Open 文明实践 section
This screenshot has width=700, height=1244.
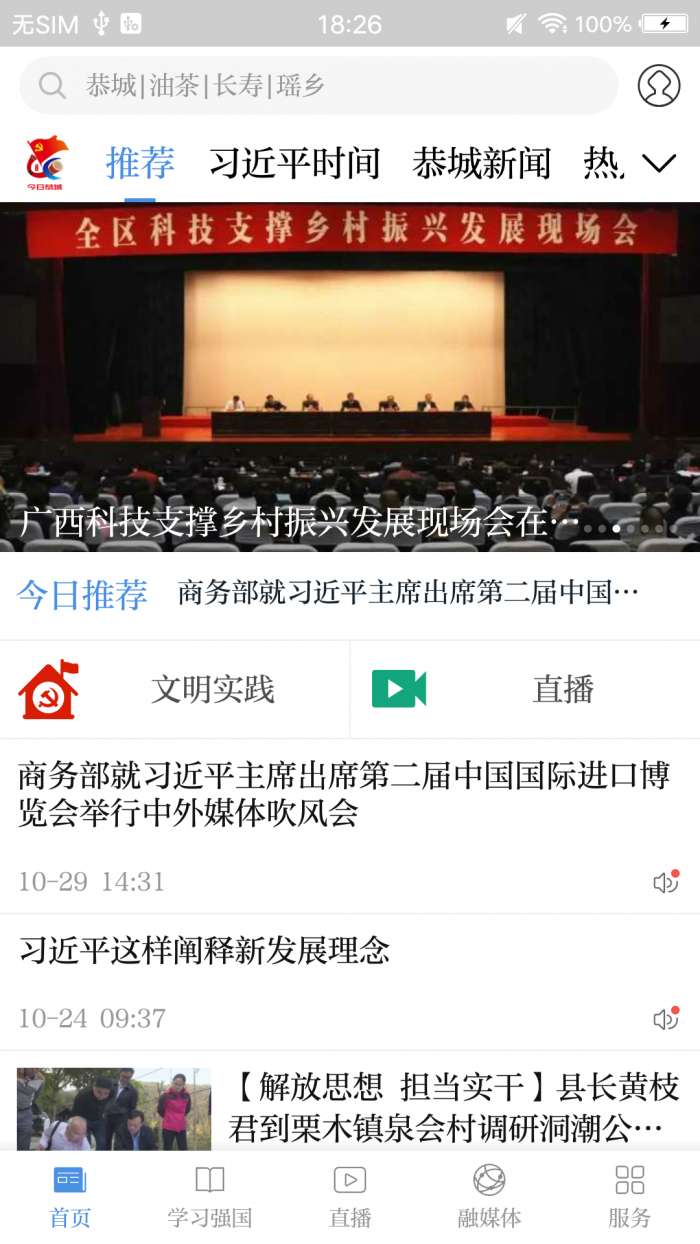[175, 689]
